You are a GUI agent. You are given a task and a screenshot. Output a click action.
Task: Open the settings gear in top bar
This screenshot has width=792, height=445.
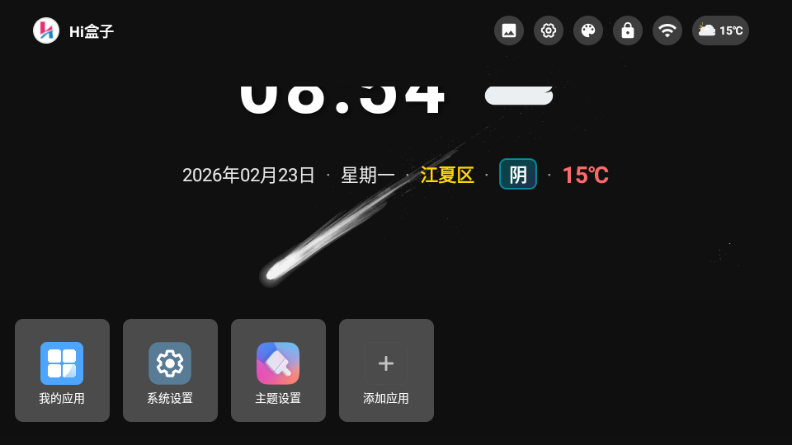548,30
